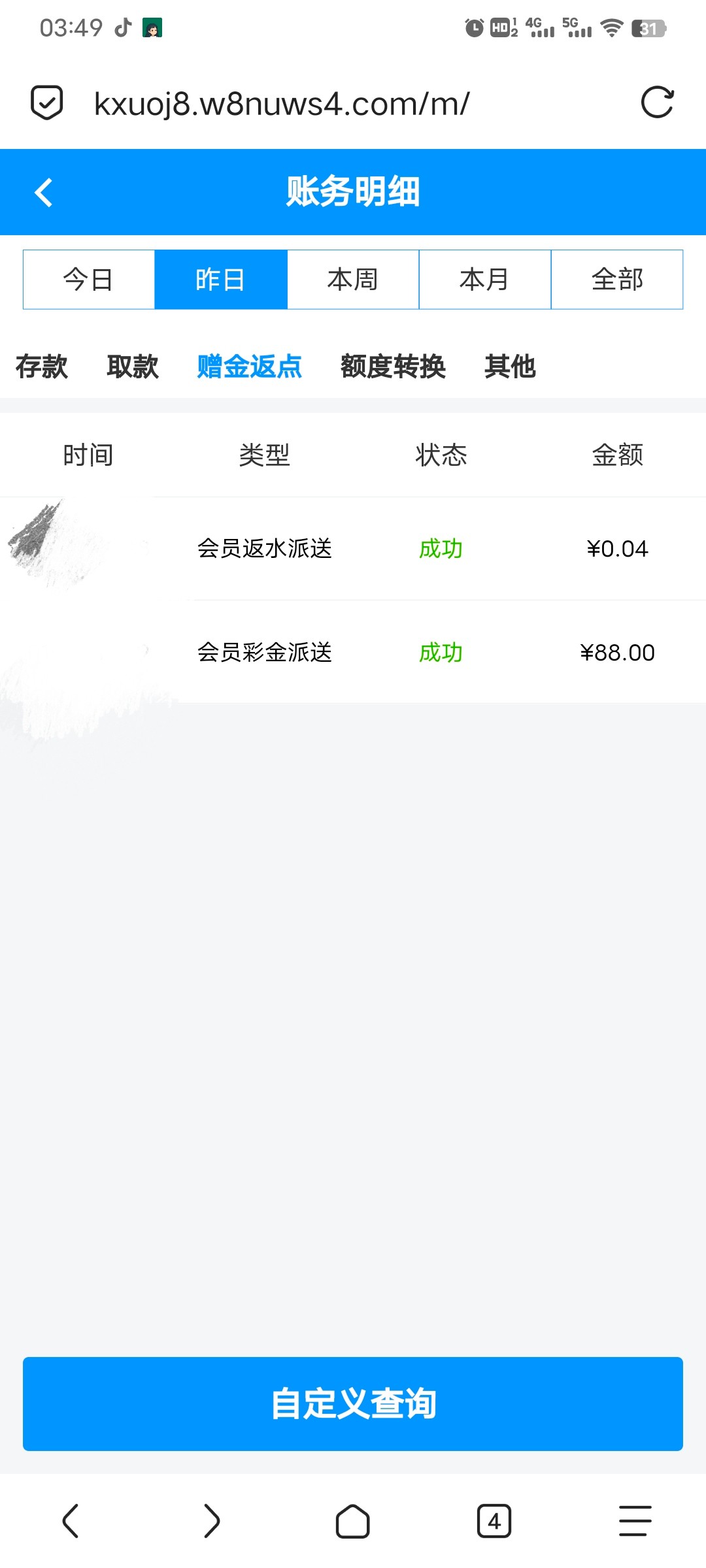Navigate forward in the browser
The image size is (706, 1568).
coord(212,1521)
